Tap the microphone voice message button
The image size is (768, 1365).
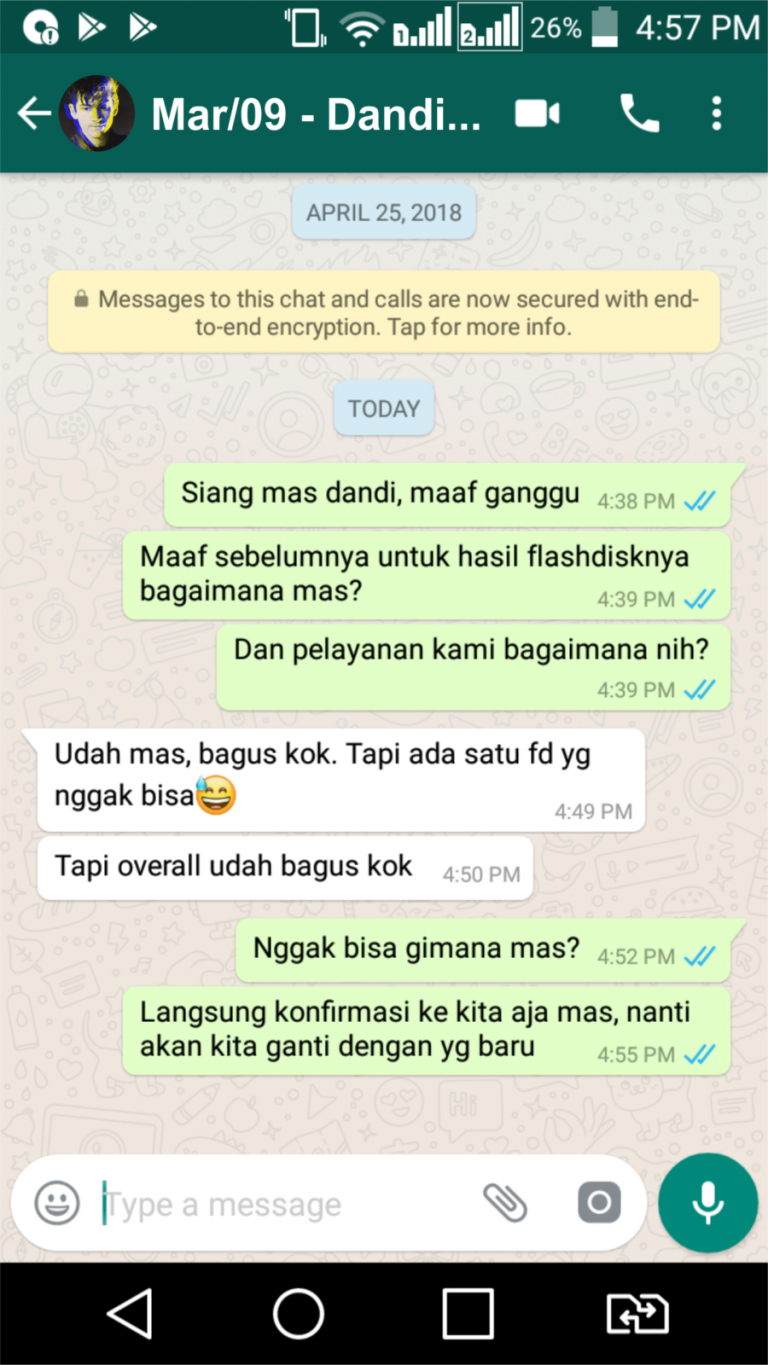pos(708,1202)
